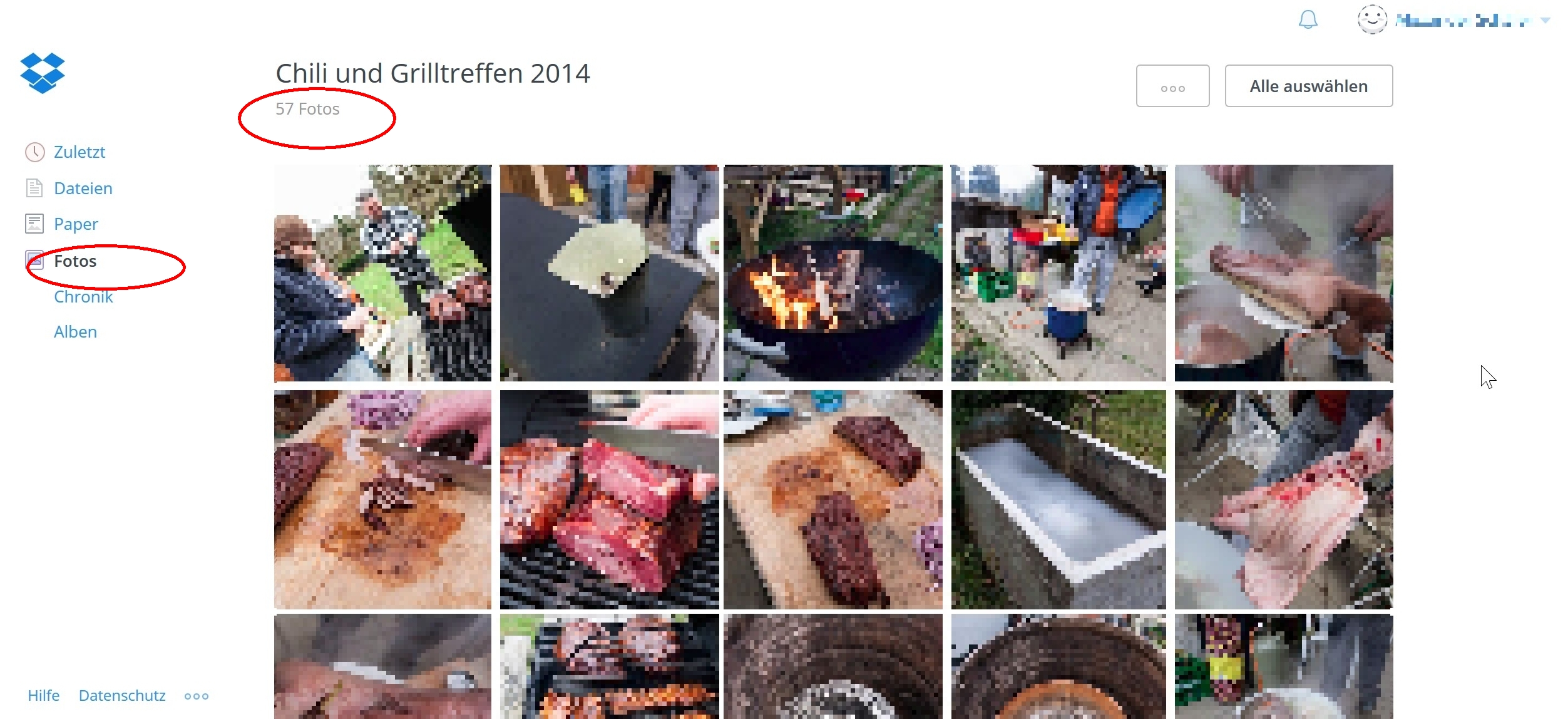Open the photo of two men outdoors
Image resolution: width=1568 pixels, height=719 pixels.
(x=382, y=273)
